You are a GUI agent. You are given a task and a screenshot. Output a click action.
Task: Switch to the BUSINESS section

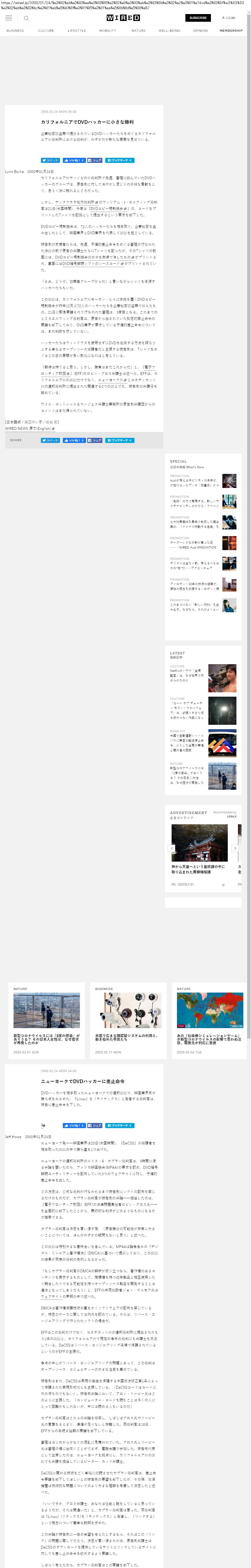coord(15,30)
